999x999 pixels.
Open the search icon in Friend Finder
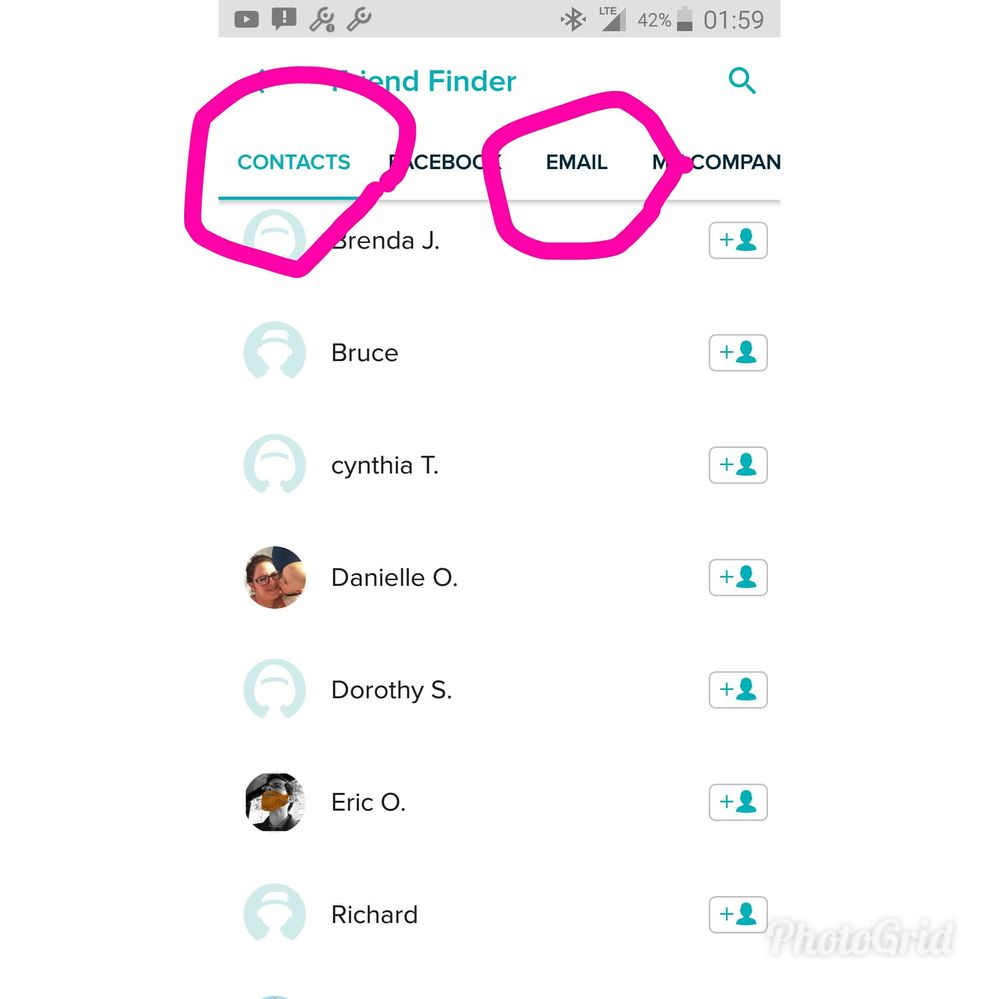click(742, 81)
